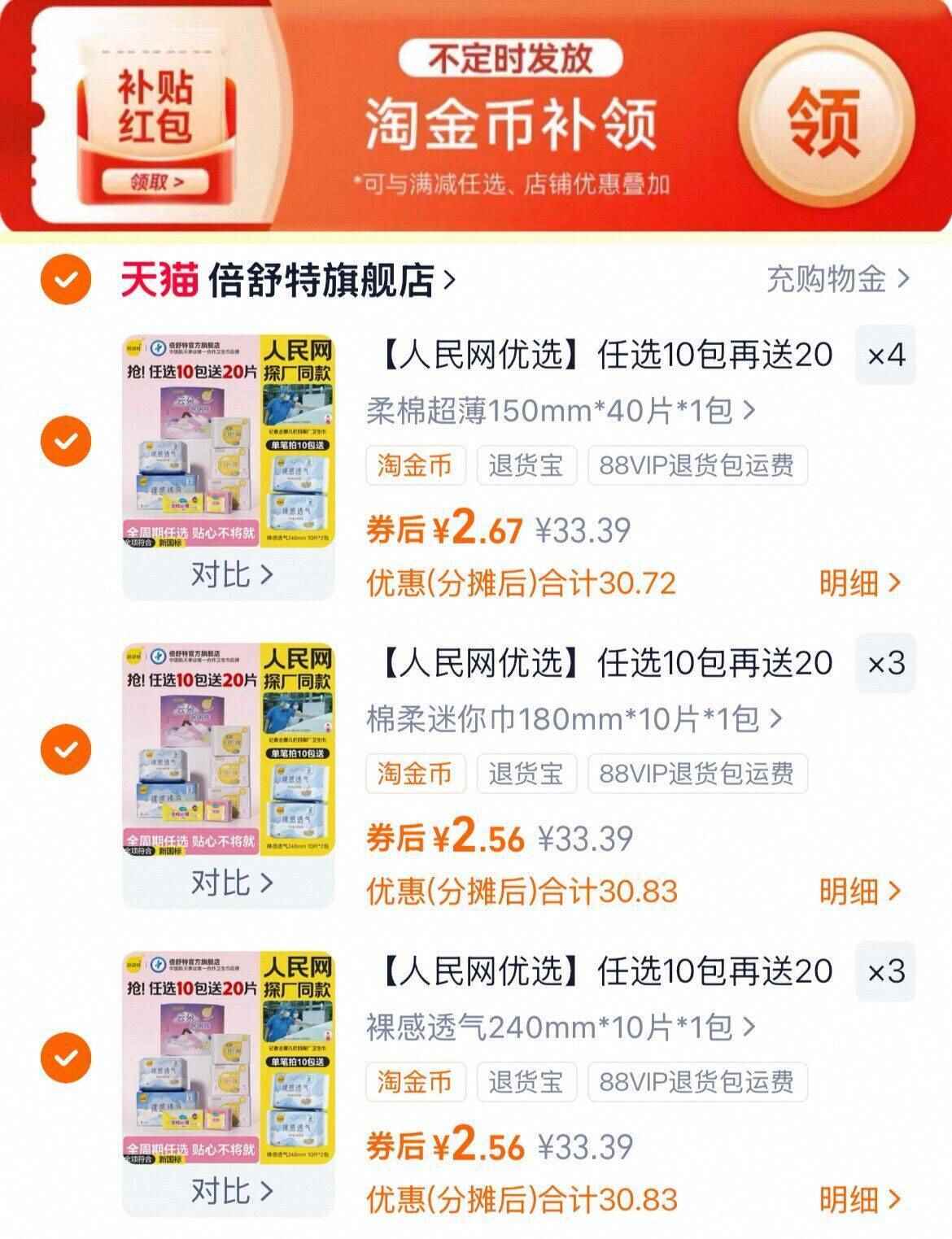Change the 柔棉超薄150mm*40片 variant

561,411
